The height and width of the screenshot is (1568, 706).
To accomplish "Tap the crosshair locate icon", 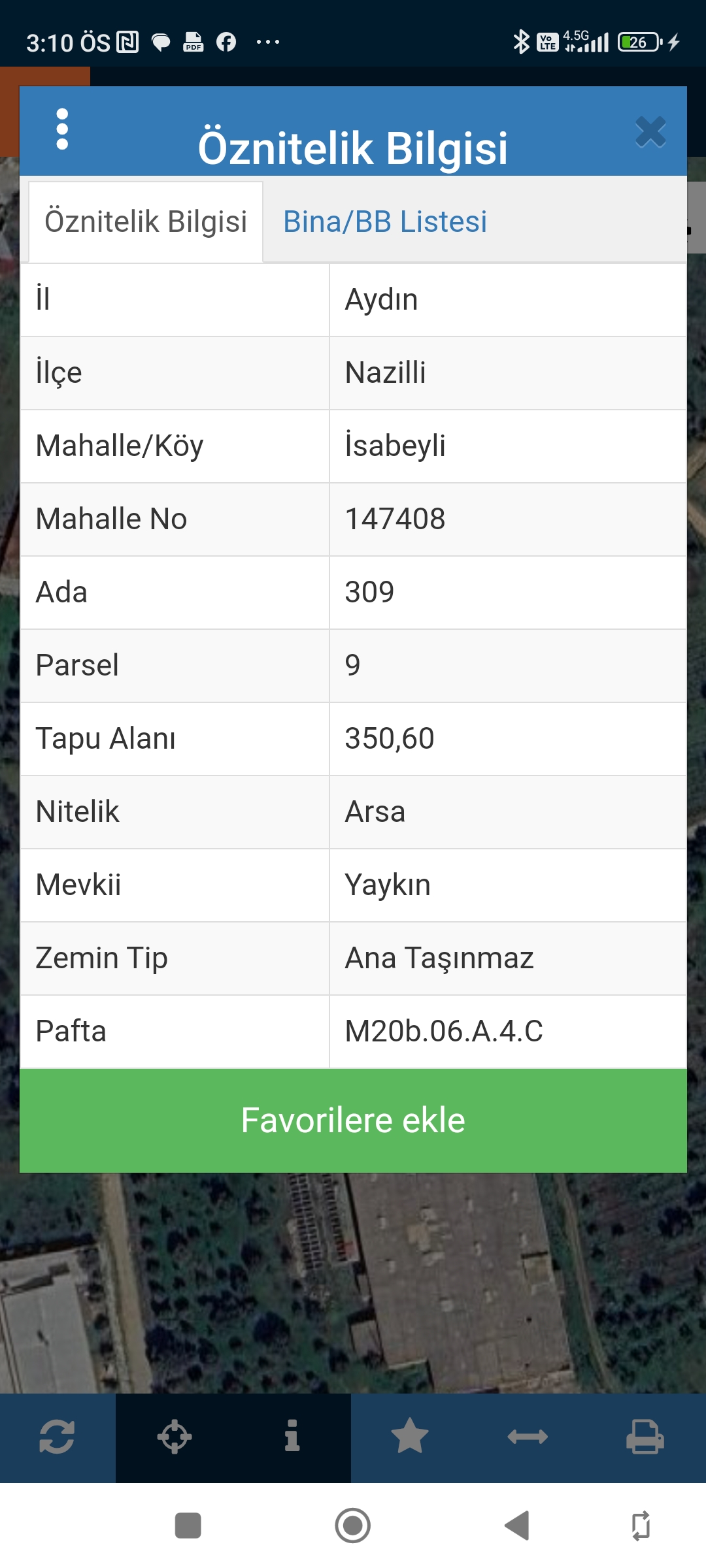I will (175, 1437).
